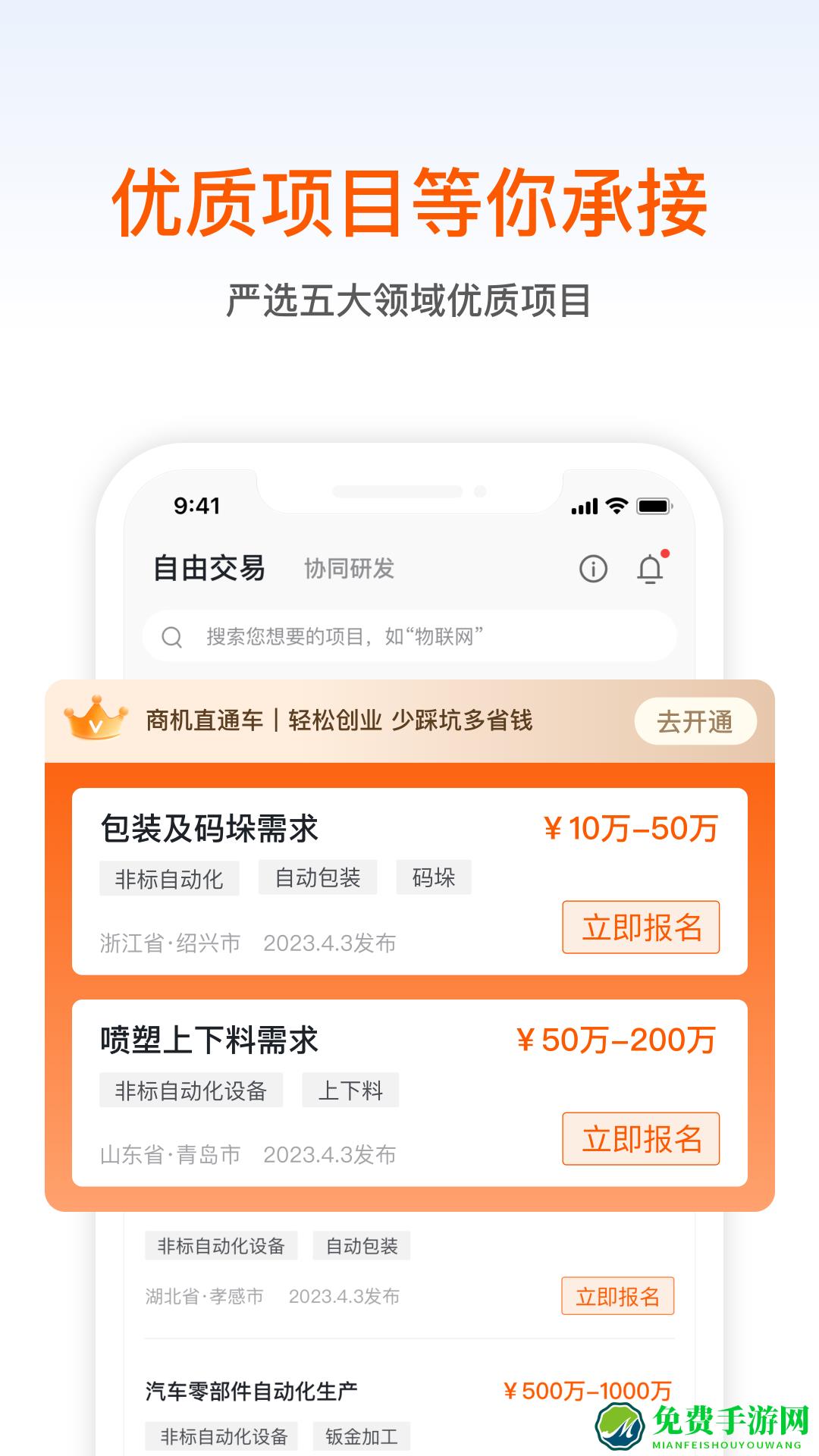819x1456 pixels.
Task: Open the notification bell icon
Action: [x=651, y=570]
